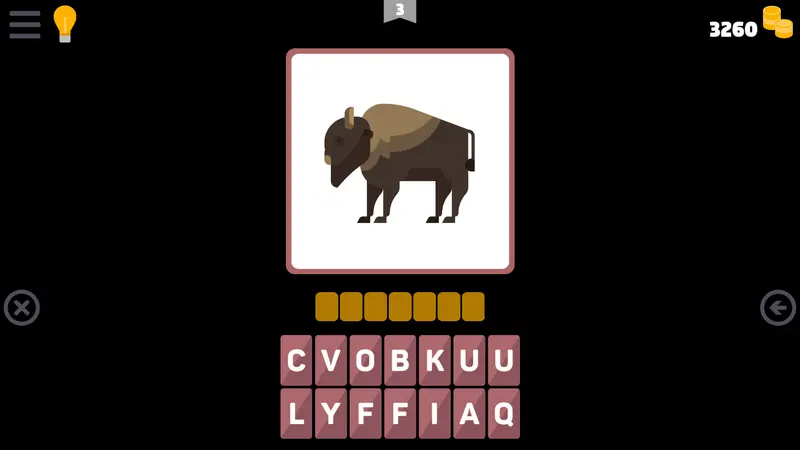
Task: Pick the letter Q tile
Action: (504, 413)
